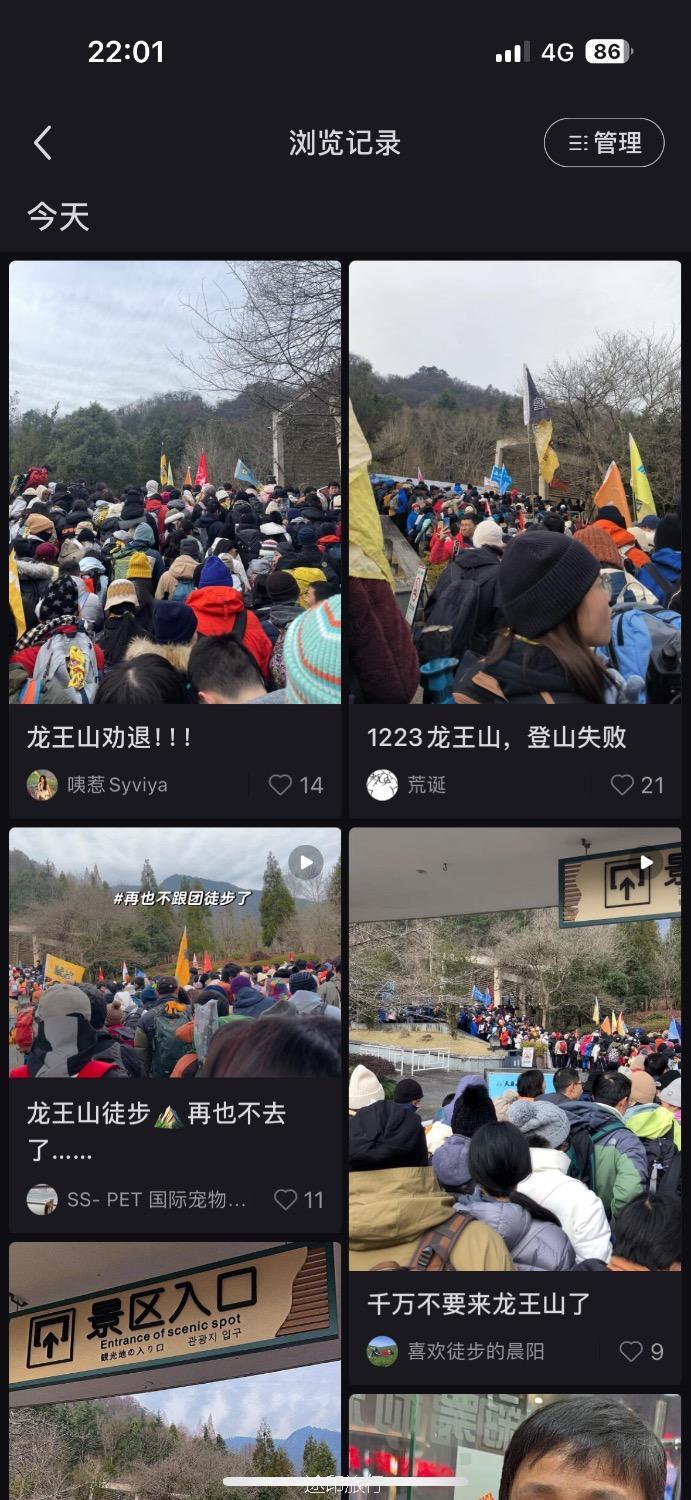Image resolution: width=691 pixels, height=1500 pixels.
Task: Like the post by SS- PET 国际宠物
Action: point(298,1199)
